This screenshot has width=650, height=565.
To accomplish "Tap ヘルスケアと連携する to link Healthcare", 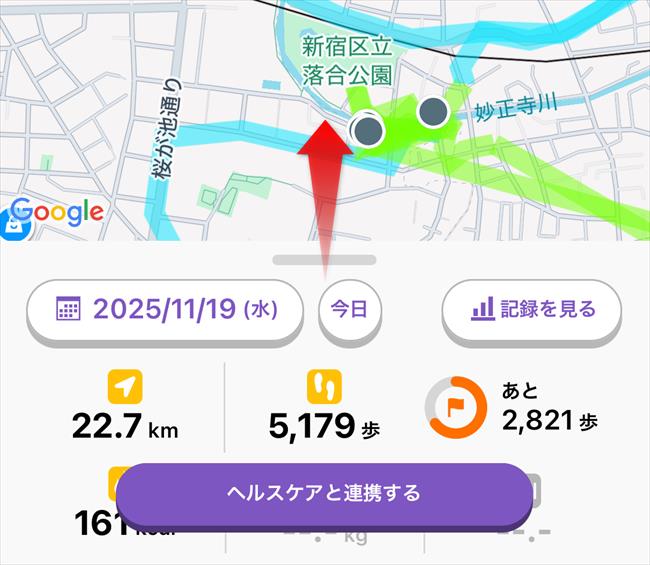I will click(323, 493).
